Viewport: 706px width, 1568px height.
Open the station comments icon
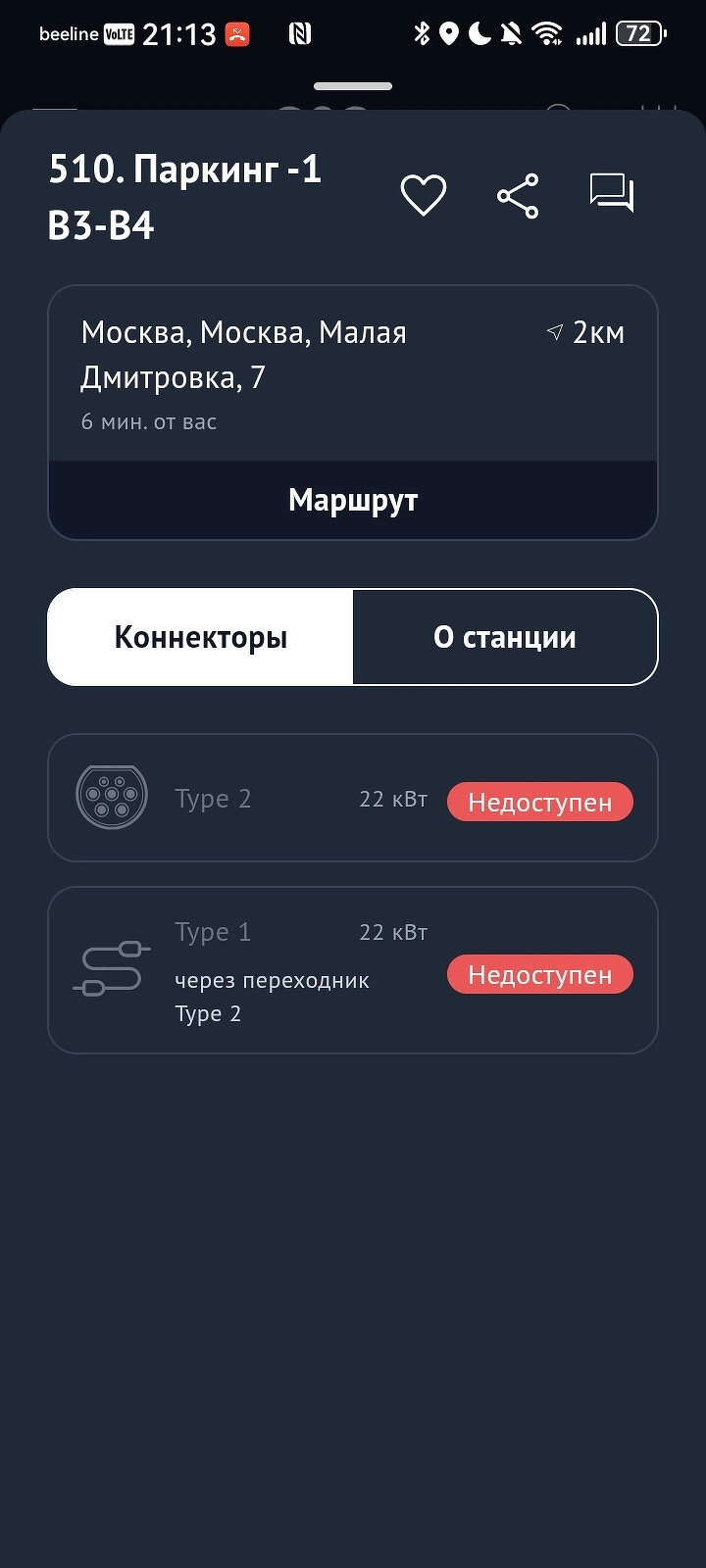[612, 193]
